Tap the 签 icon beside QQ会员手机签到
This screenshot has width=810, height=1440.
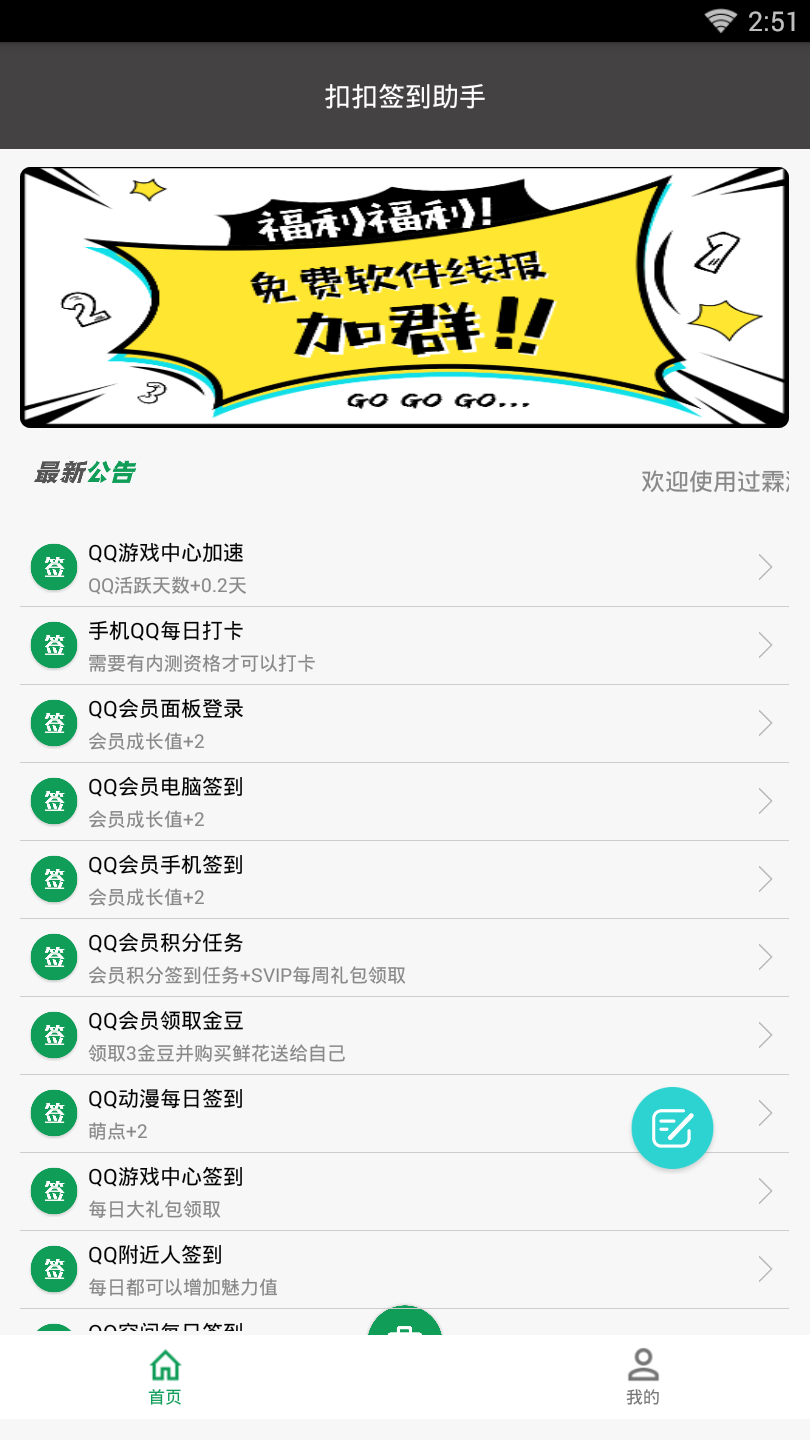(53, 879)
